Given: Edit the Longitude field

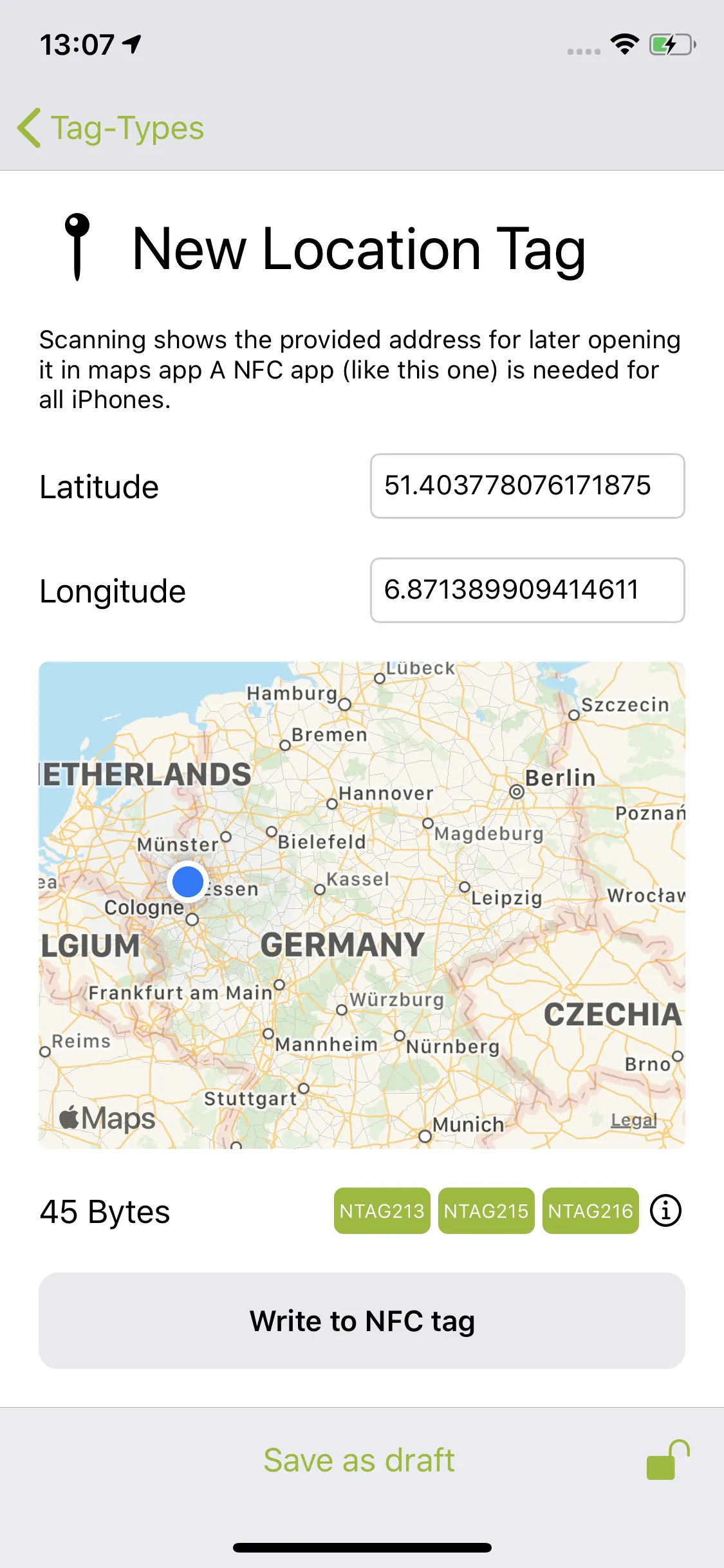Looking at the screenshot, I should (527, 590).
